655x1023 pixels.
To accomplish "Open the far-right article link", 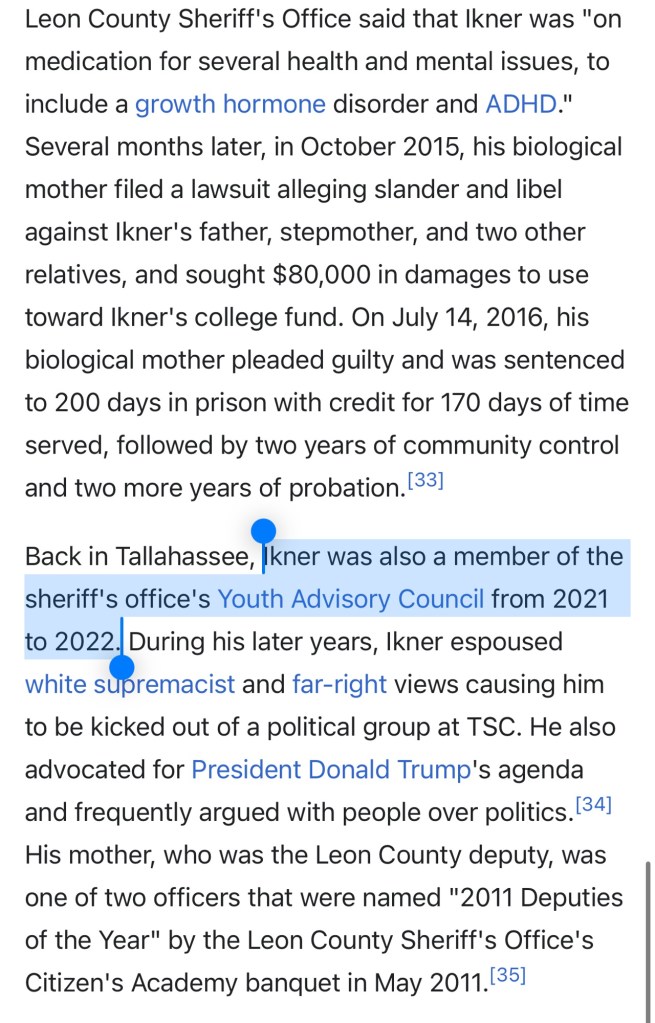I will pos(339,685).
